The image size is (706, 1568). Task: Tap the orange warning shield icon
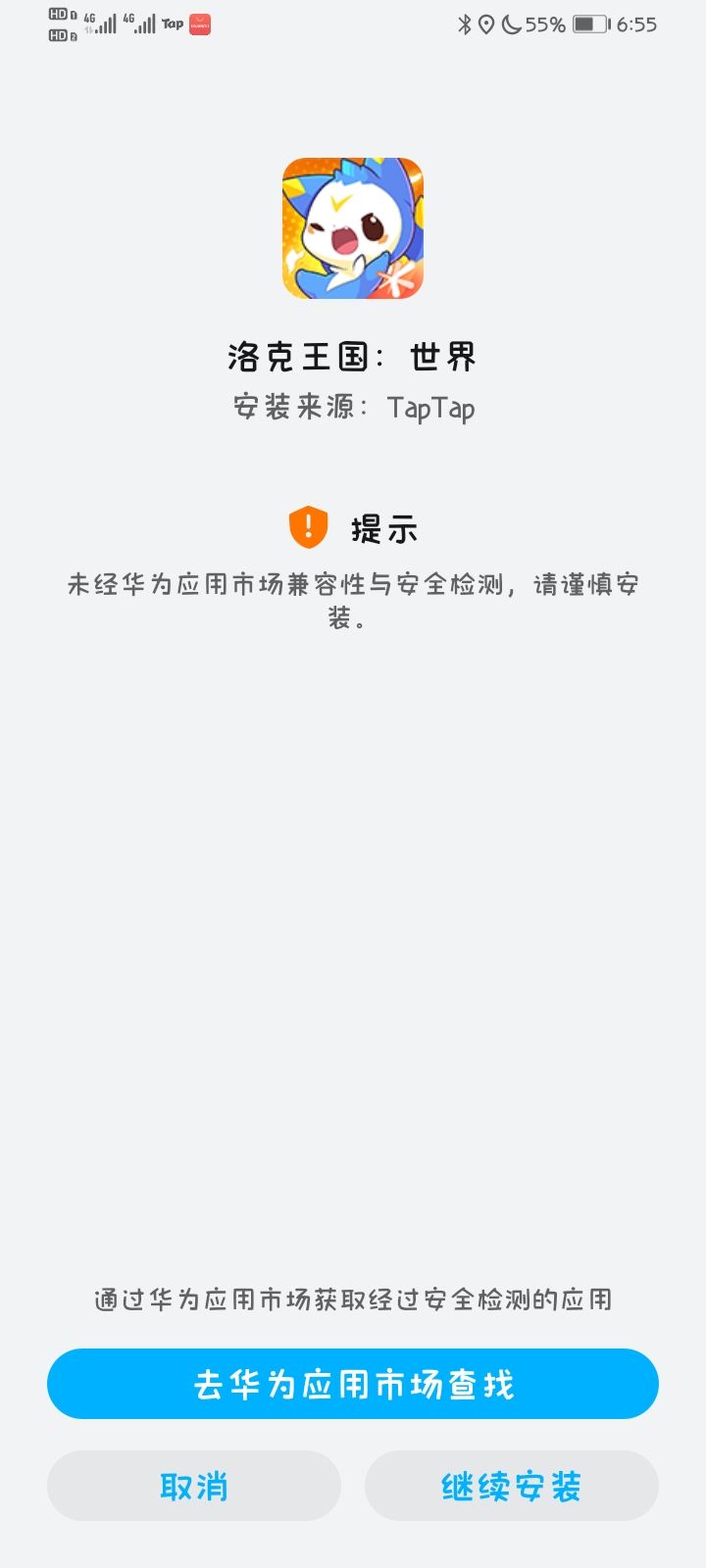pyautogui.click(x=307, y=526)
